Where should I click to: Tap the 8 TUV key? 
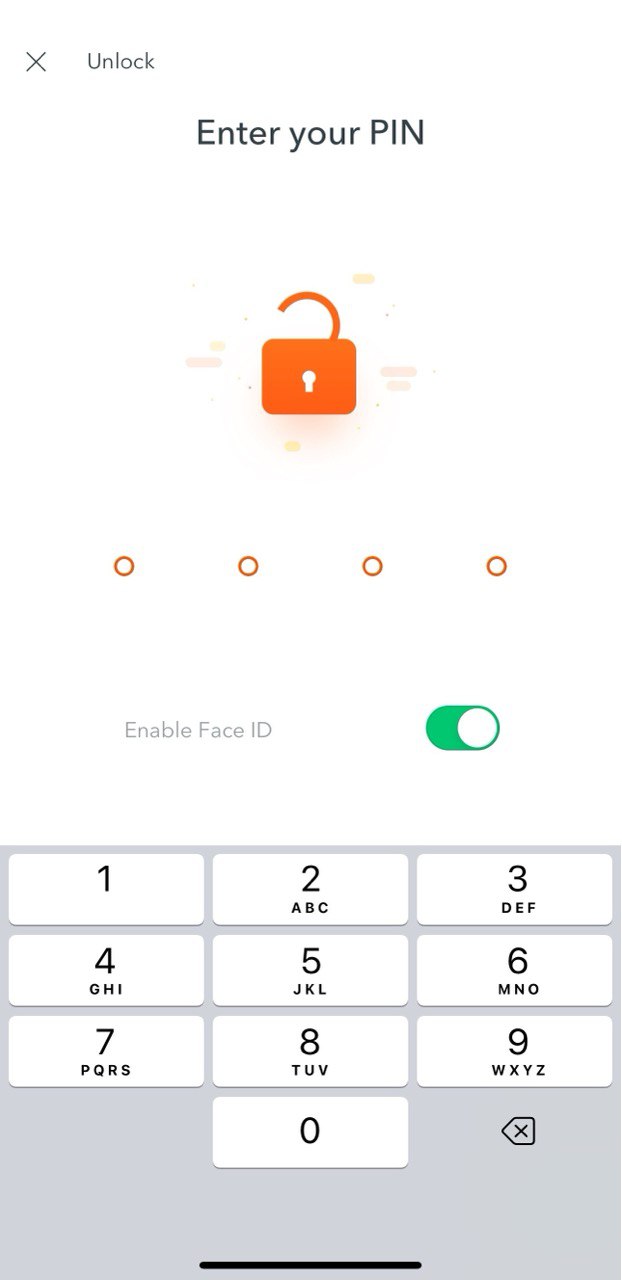pos(310,1051)
